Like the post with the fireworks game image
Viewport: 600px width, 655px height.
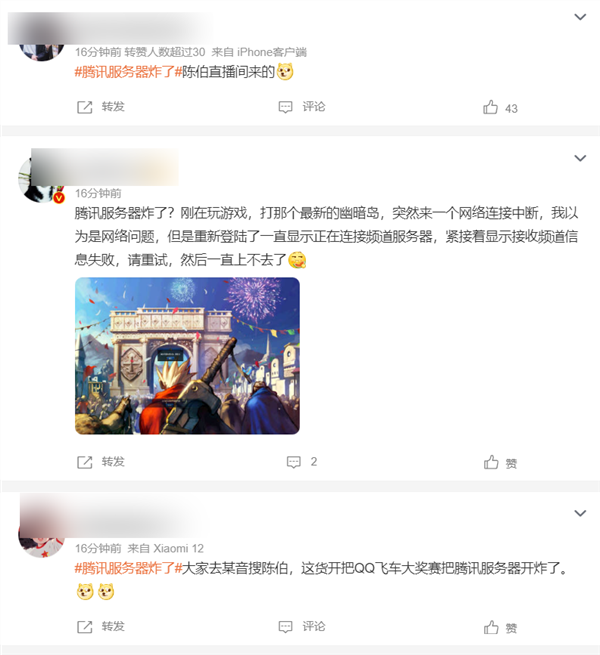pyautogui.click(x=500, y=463)
